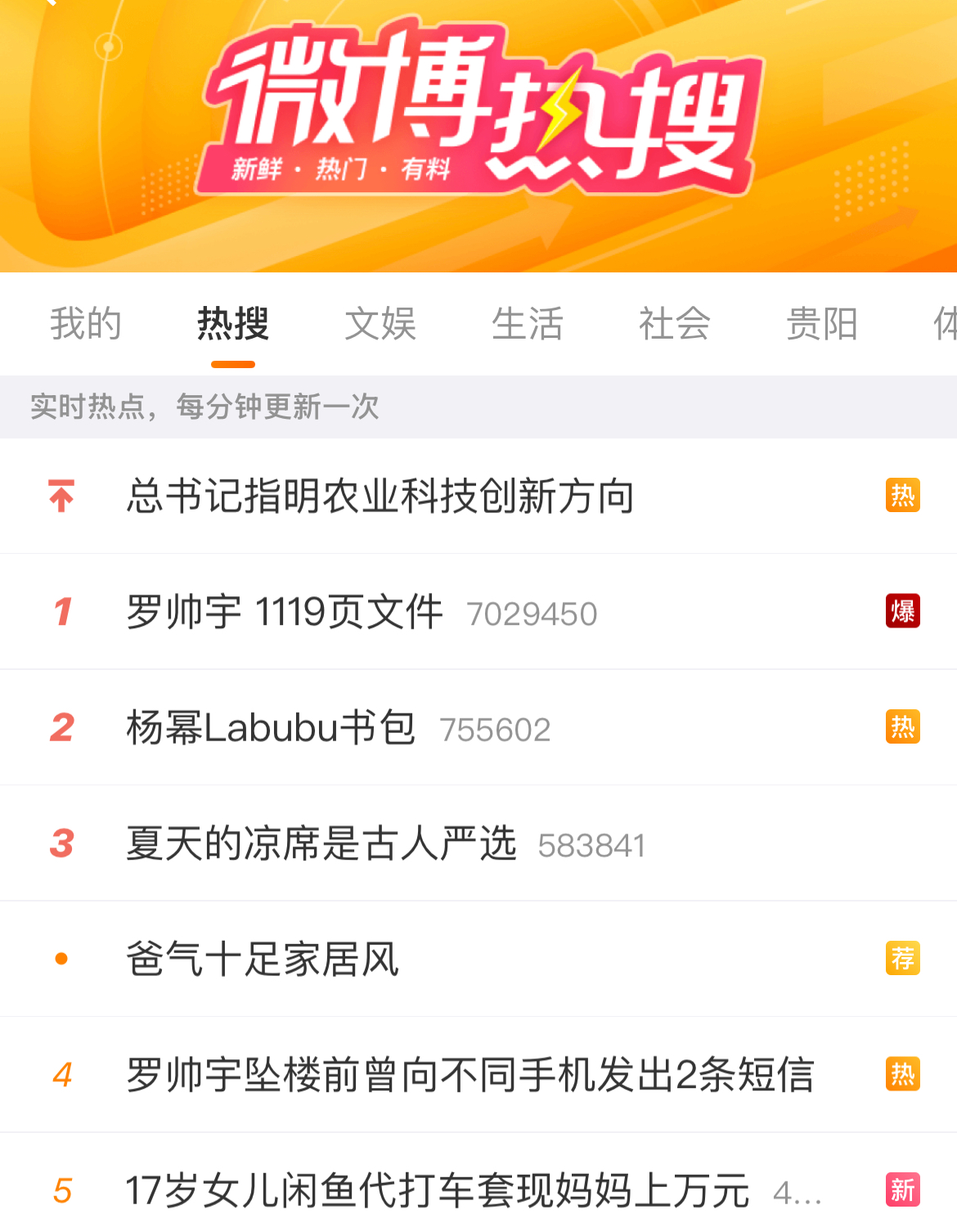The image size is (957, 1232).
Task: Open topic 17岁女儿闲鱼代打车套现妈妈上万元
Action: click(x=438, y=1191)
